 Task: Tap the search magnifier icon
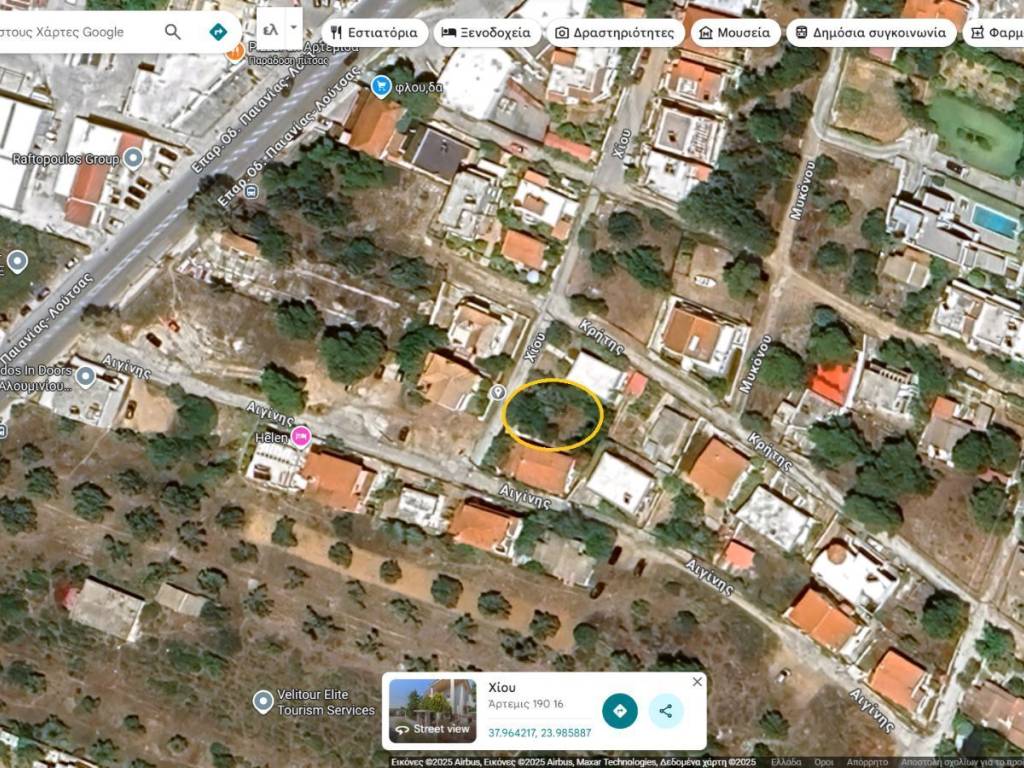(x=173, y=32)
